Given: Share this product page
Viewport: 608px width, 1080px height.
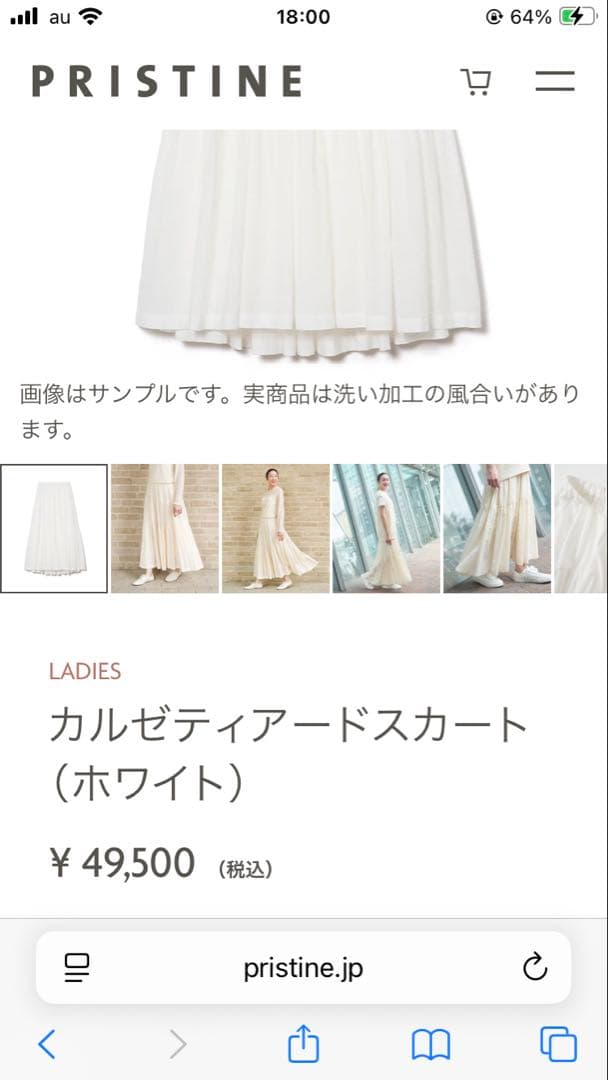Looking at the screenshot, I should [x=303, y=1044].
